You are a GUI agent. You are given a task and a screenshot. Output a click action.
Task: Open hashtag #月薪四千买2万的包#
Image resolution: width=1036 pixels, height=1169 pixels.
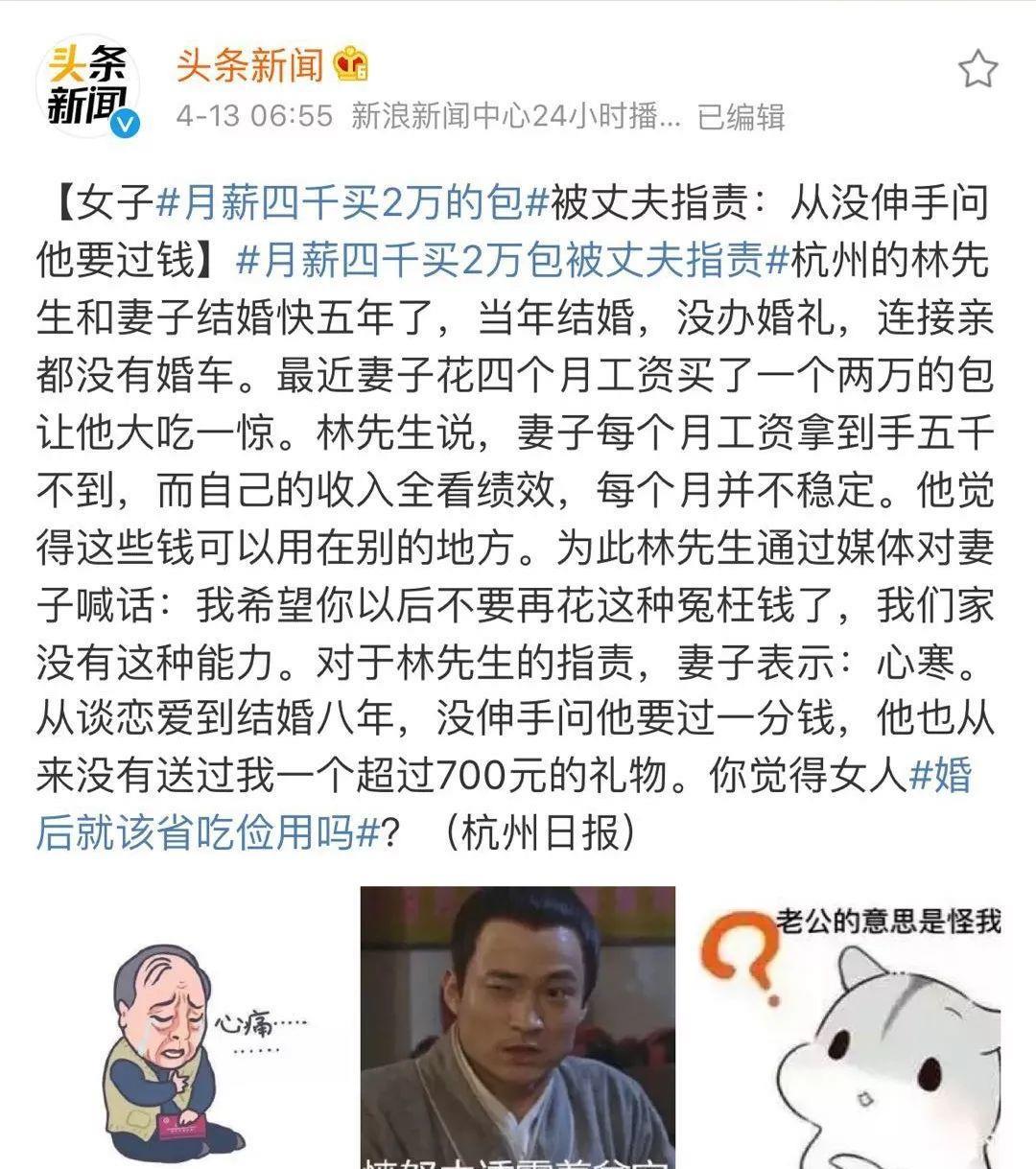tap(352, 202)
